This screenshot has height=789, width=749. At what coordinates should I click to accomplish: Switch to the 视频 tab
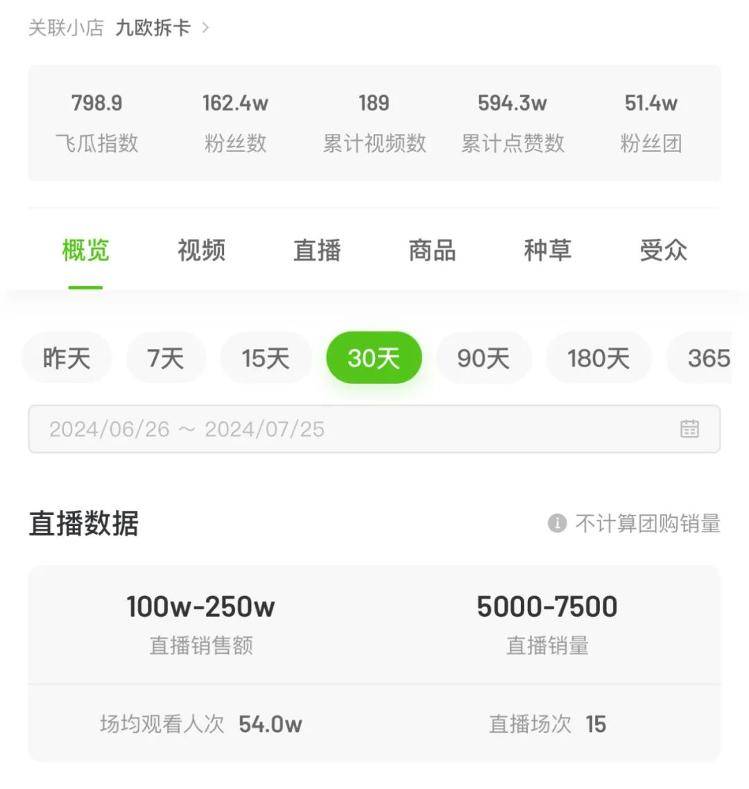(201, 250)
